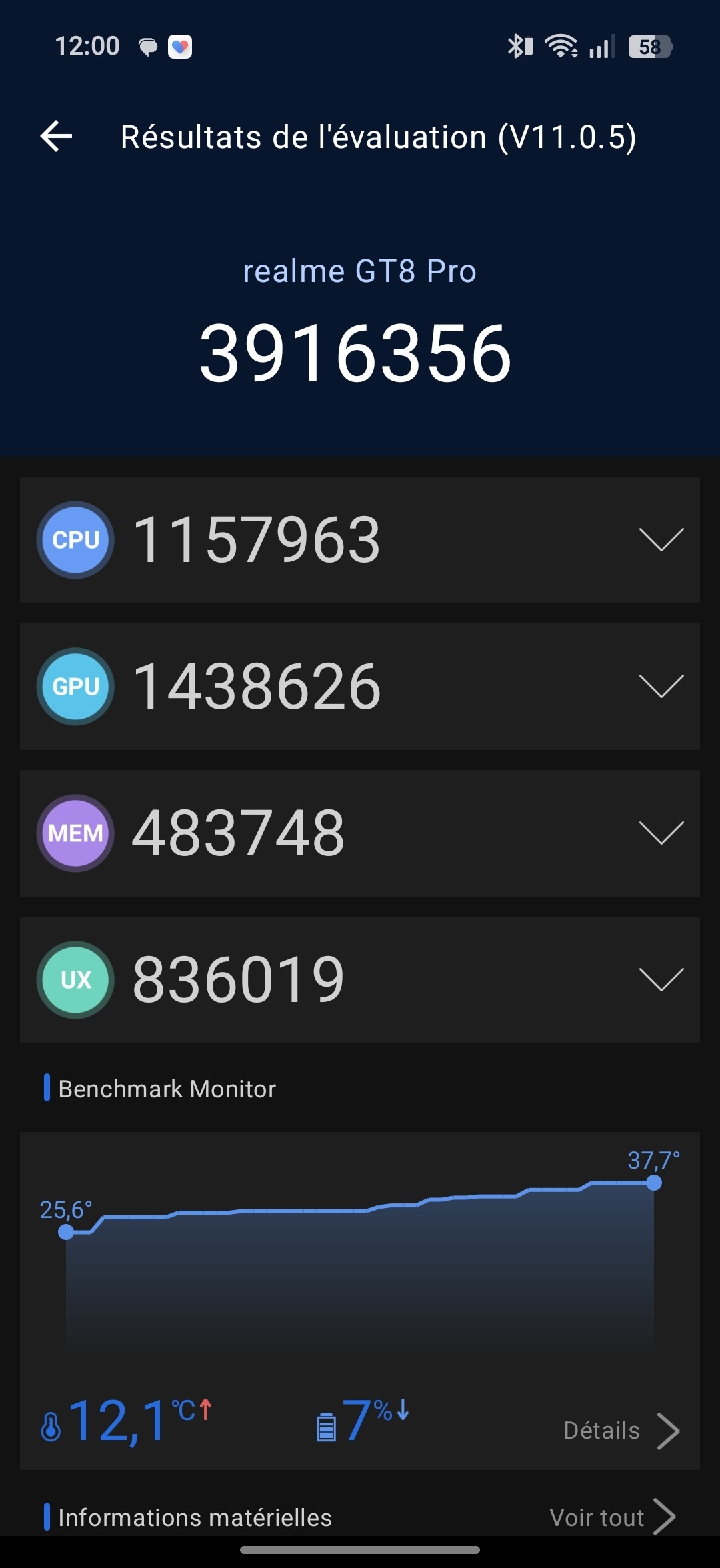This screenshot has width=720, height=1568.
Task: Tap the MEM memory icon
Action: coord(75,833)
